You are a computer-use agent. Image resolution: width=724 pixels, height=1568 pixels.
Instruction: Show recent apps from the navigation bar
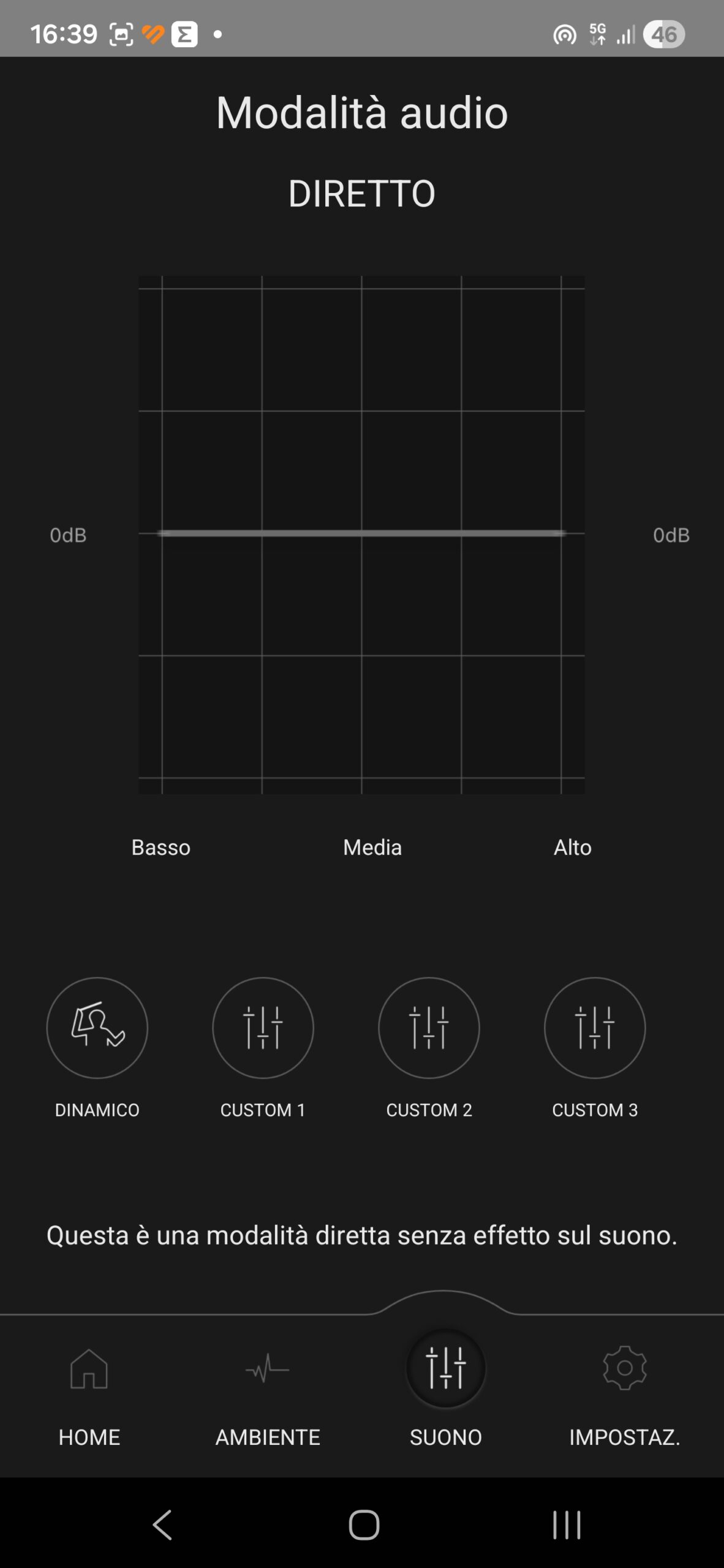[x=567, y=1525]
